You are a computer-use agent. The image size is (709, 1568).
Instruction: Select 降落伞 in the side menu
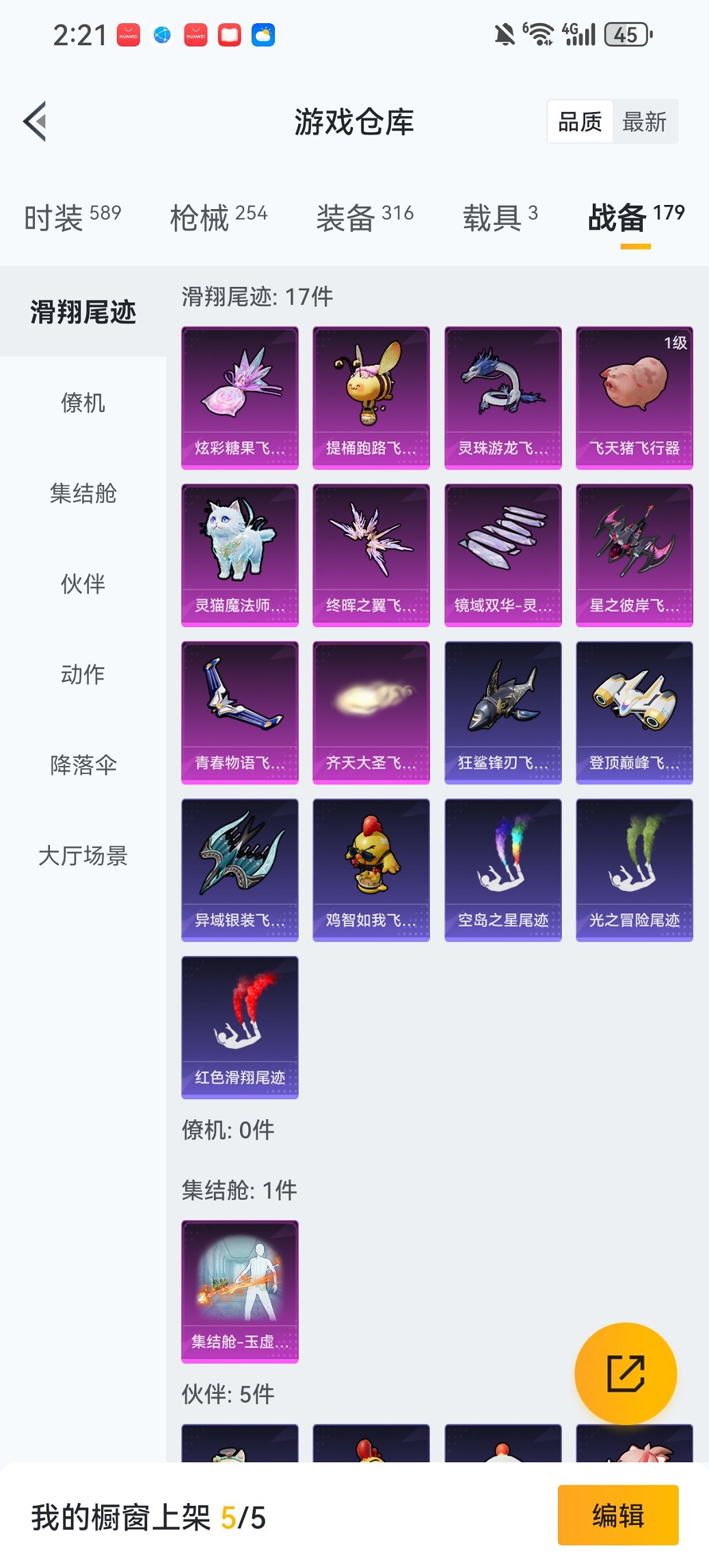(83, 765)
